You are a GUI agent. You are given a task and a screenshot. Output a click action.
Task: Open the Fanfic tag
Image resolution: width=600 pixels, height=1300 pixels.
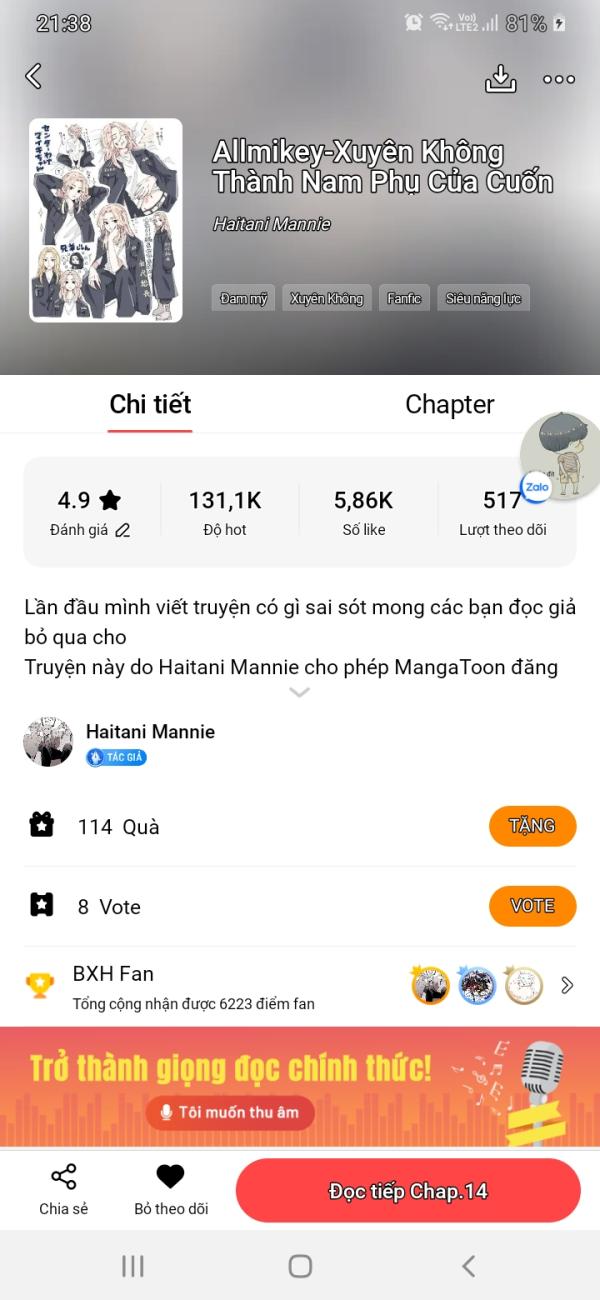click(x=404, y=298)
